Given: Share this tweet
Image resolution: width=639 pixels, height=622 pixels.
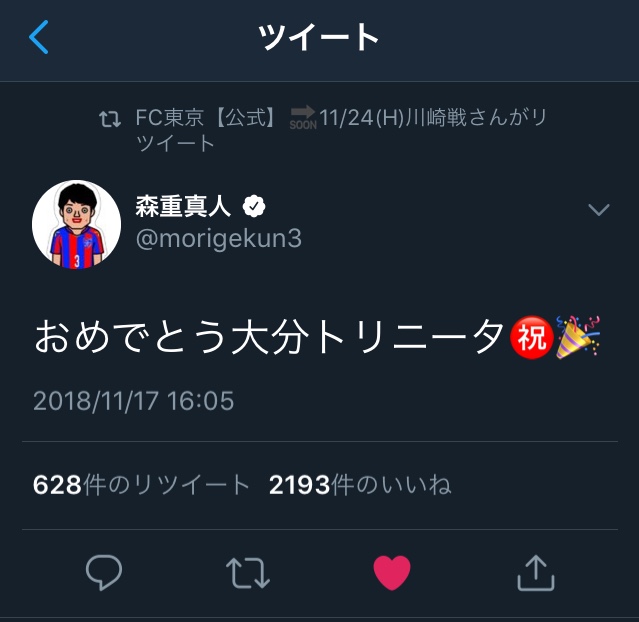Looking at the screenshot, I should [535, 572].
